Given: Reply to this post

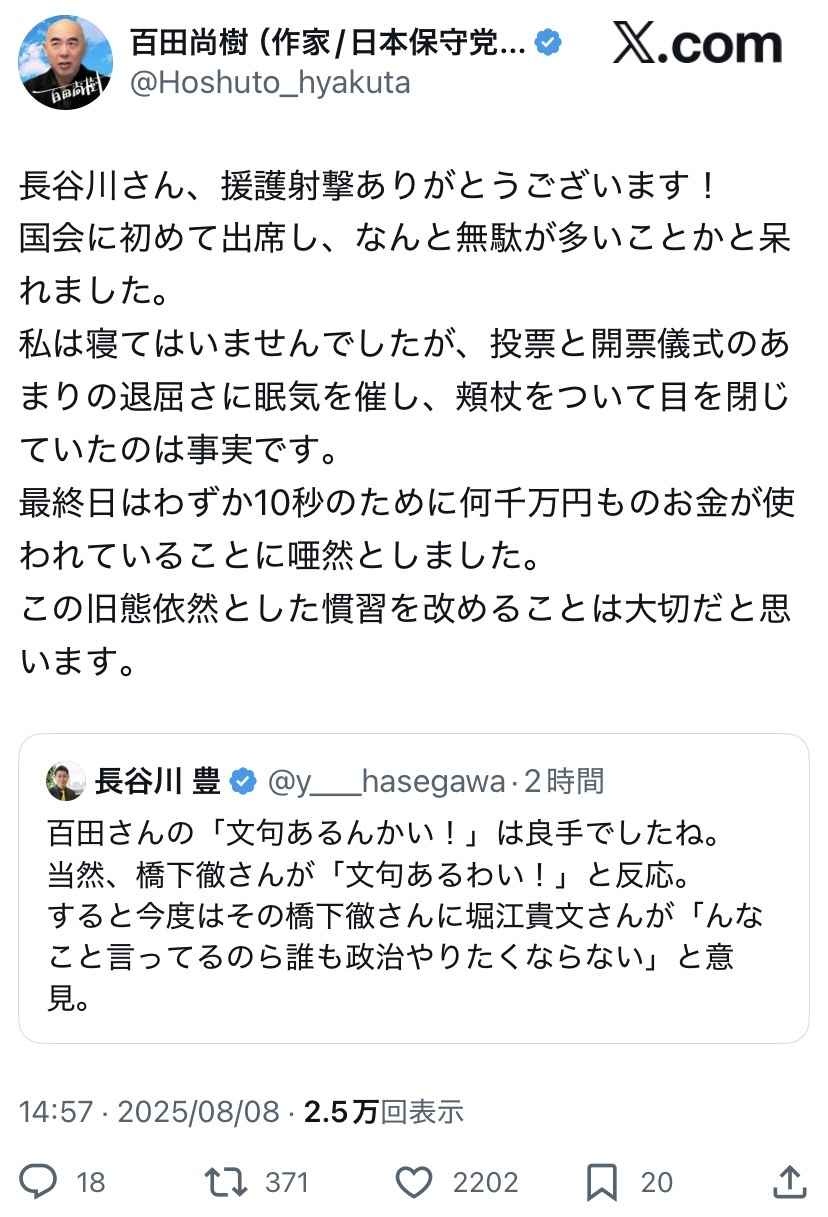Looking at the screenshot, I should pos(40,1182).
